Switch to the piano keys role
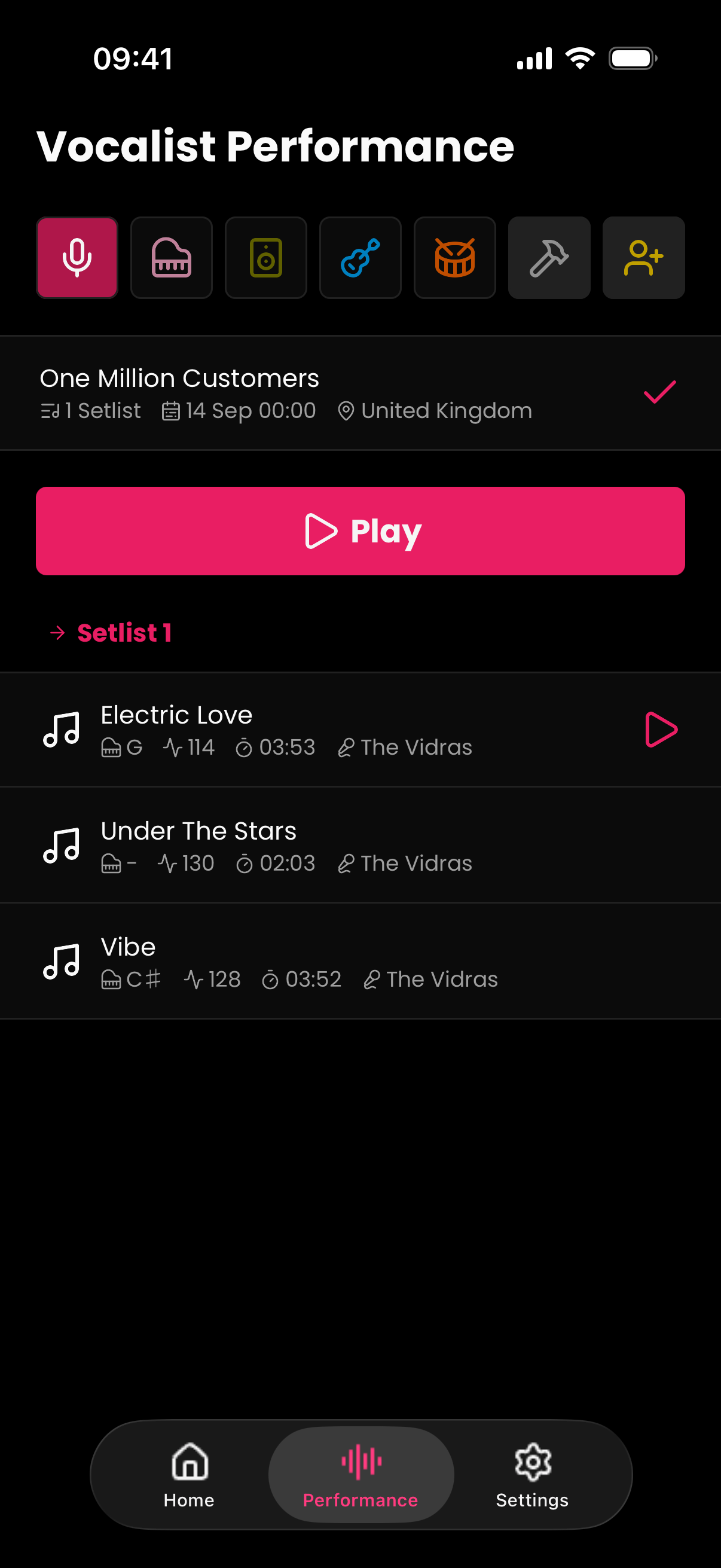Viewport: 721px width, 1568px height. [x=171, y=258]
